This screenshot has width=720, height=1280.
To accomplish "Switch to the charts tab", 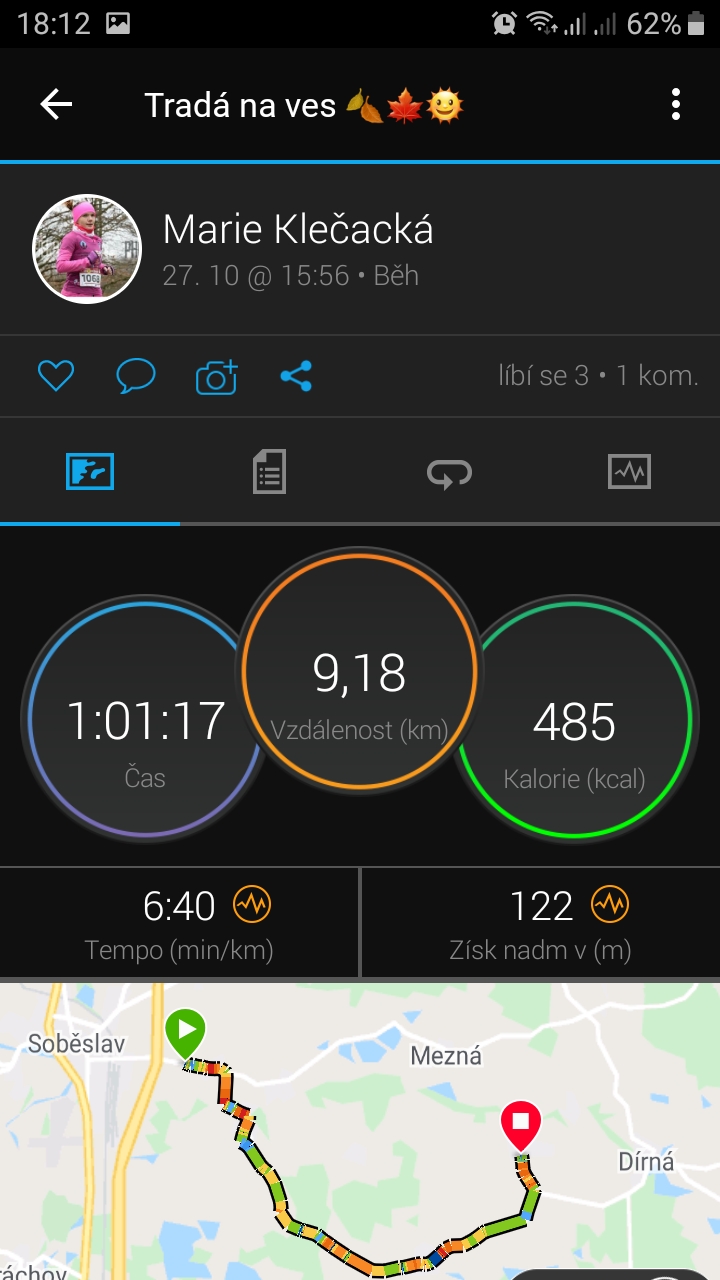I will coord(629,471).
